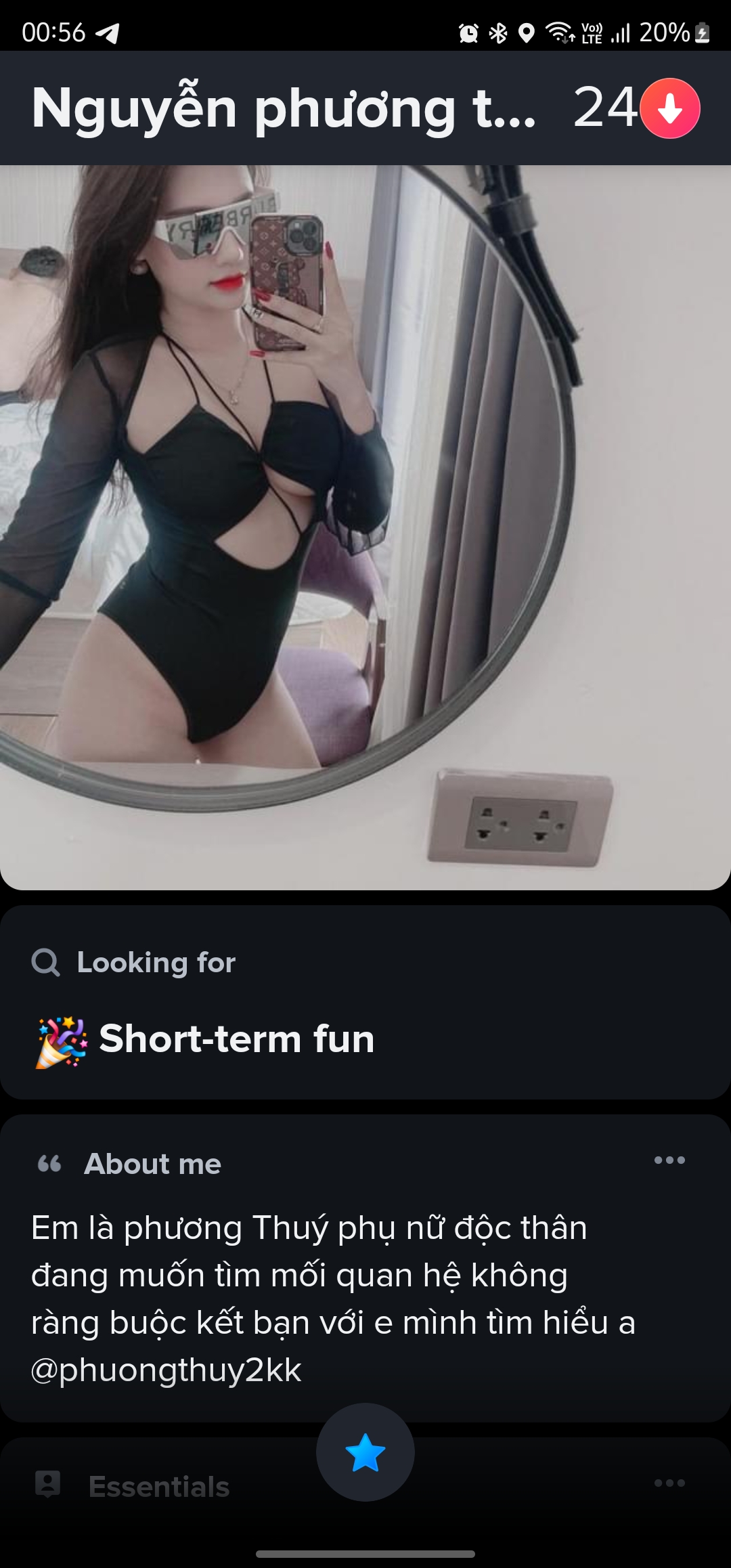731x1568 pixels.
Task: Click the magnifier icon beside Looking for
Action: pos(45,962)
